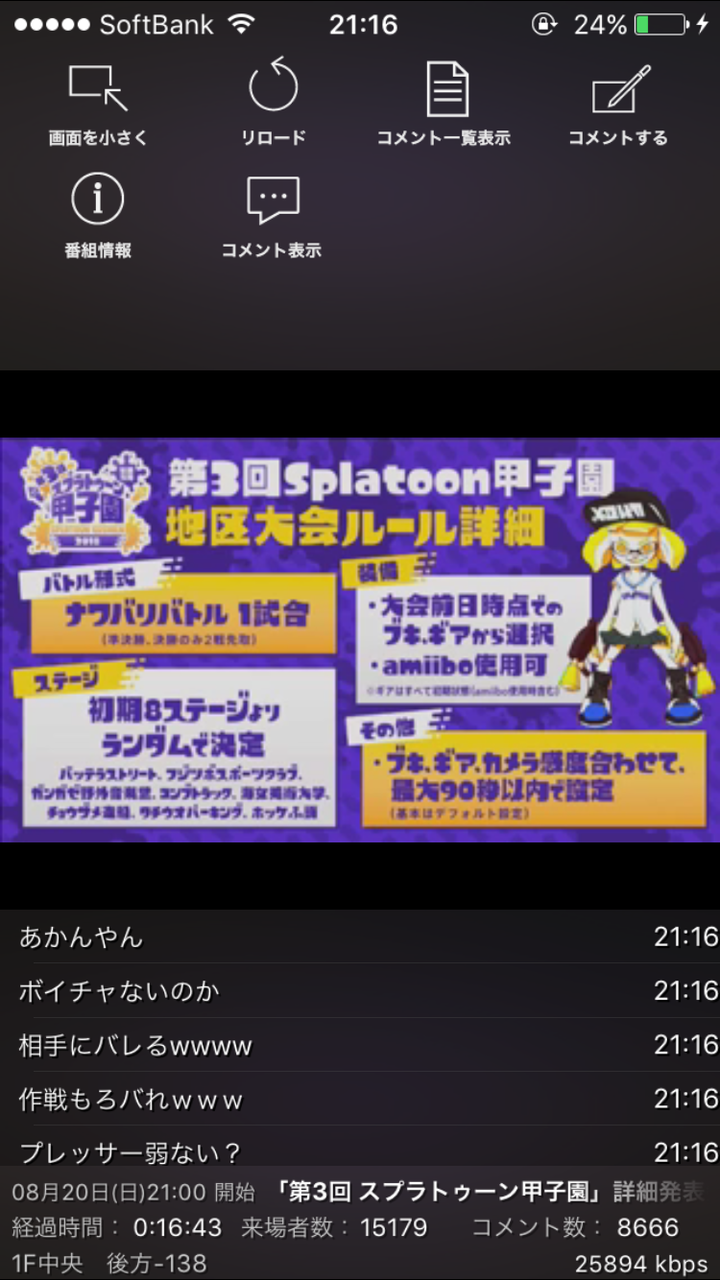The height and width of the screenshot is (1280, 720).
Task: Toggle コメント表示 comment overlay
Action: (272, 217)
